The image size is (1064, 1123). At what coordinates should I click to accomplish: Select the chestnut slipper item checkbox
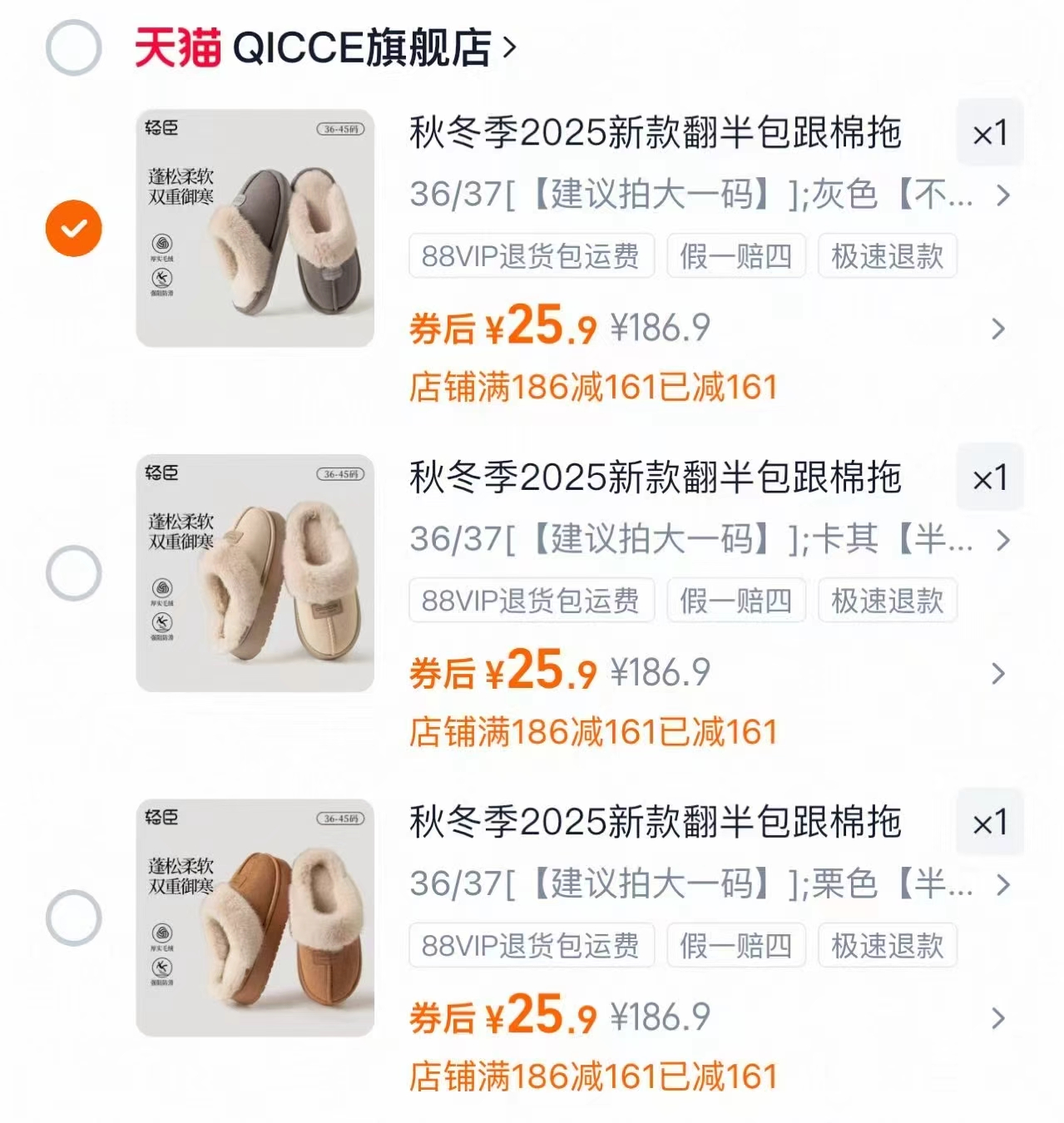click(x=74, y=915)
